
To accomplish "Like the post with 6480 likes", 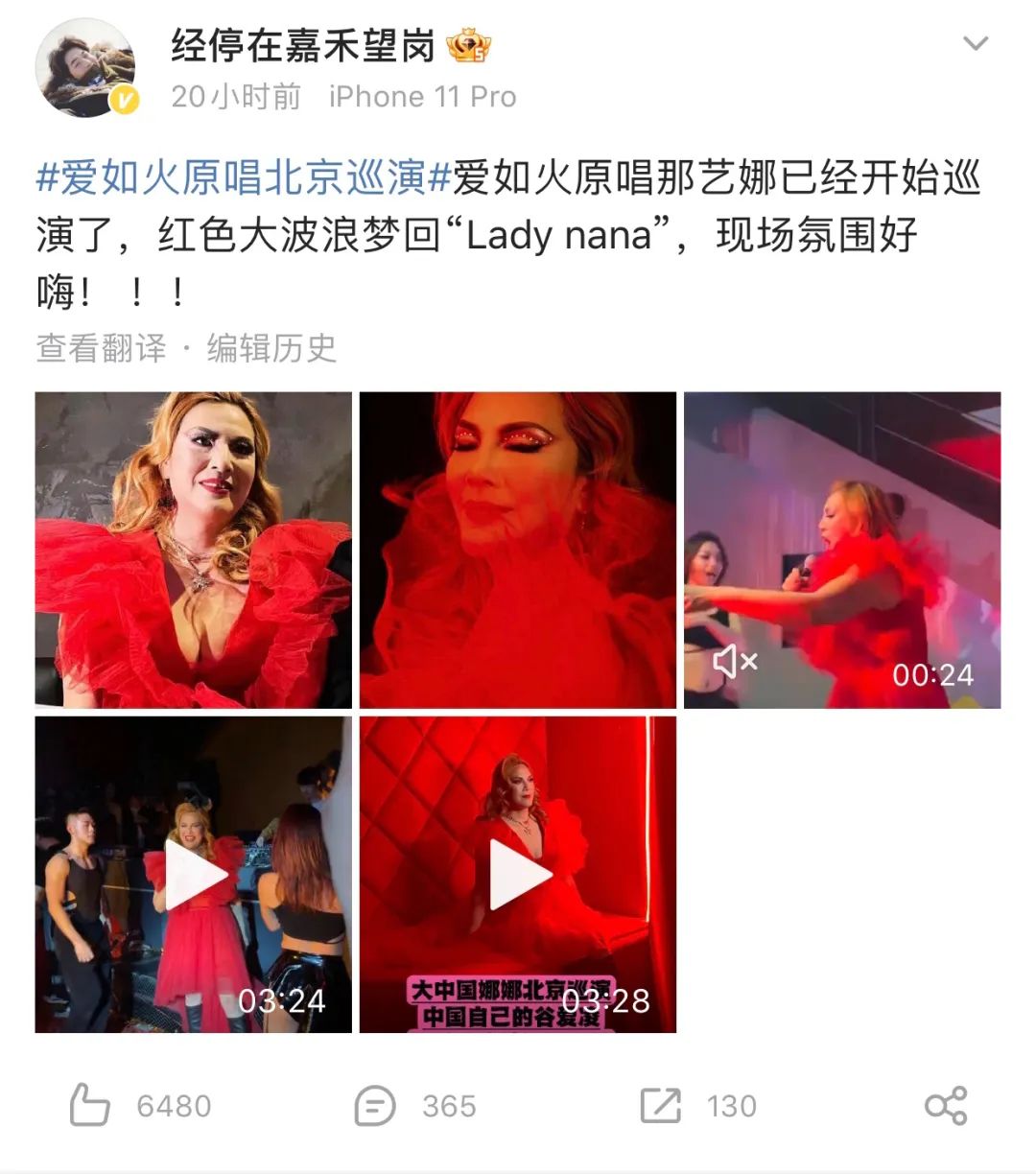I will (x=91, y=1105).
